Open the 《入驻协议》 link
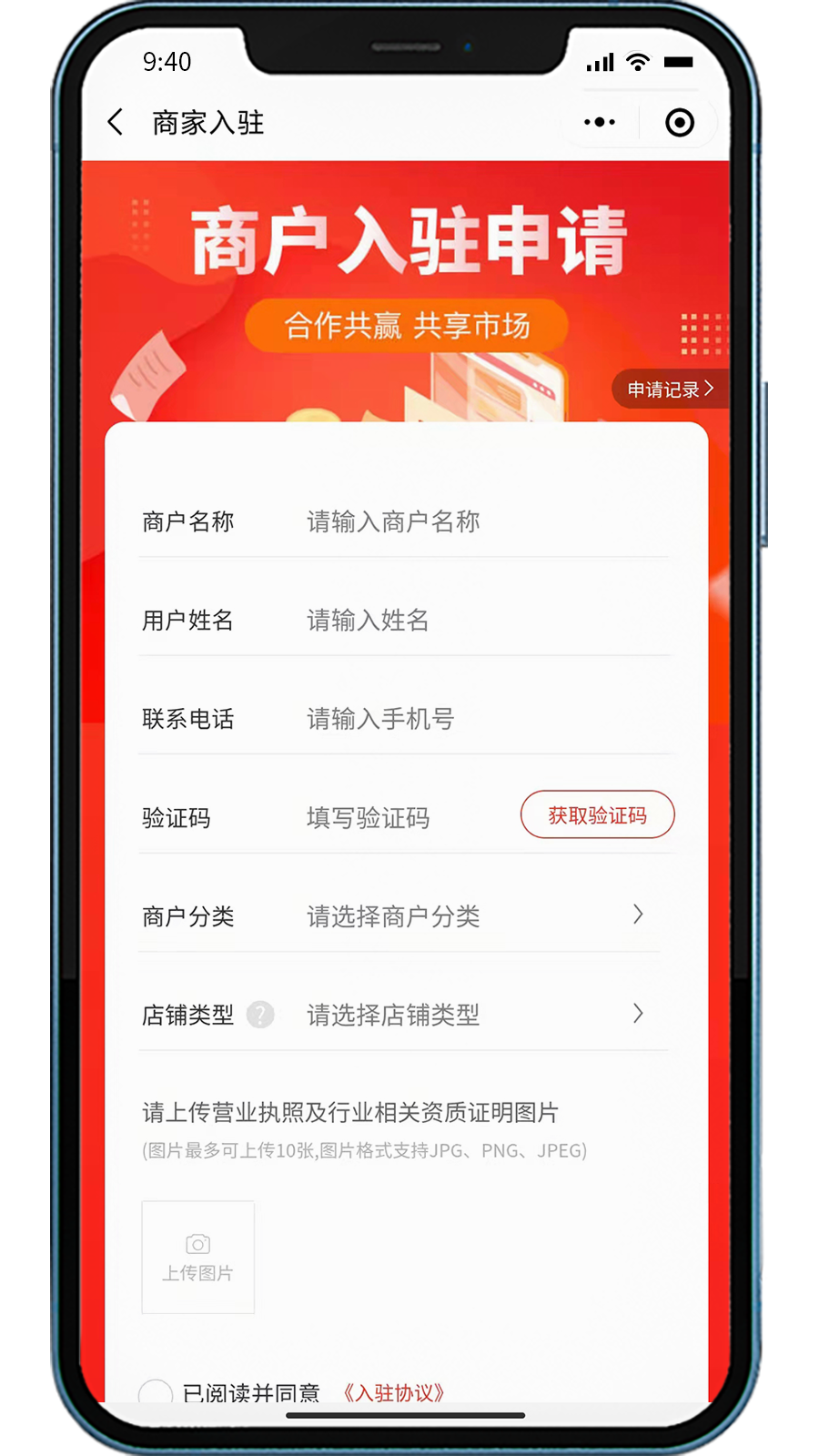The width and height of the screenshot is (819, 1456). click(393, 1392)
